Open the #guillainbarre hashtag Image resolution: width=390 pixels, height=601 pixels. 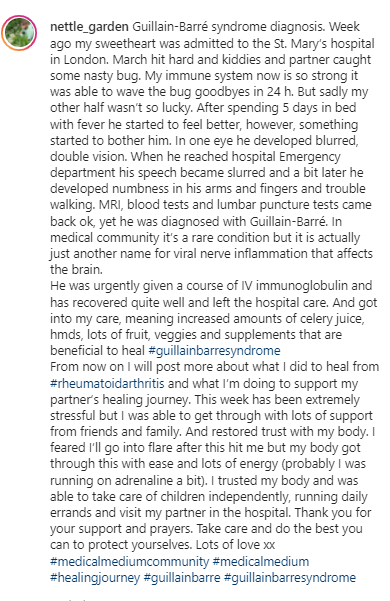pos(182,578)
